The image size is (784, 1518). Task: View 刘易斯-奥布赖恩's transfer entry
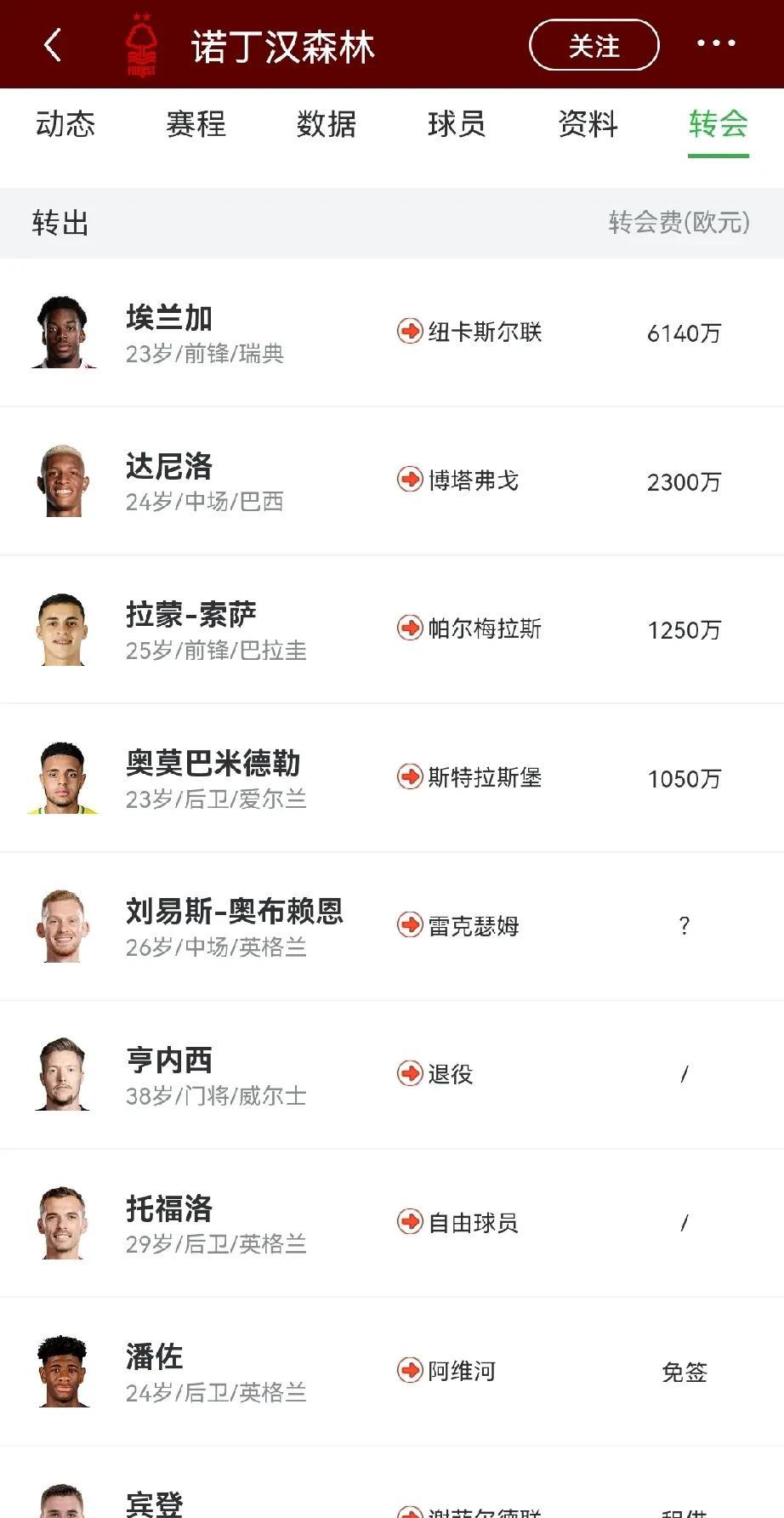click(391, 926)
